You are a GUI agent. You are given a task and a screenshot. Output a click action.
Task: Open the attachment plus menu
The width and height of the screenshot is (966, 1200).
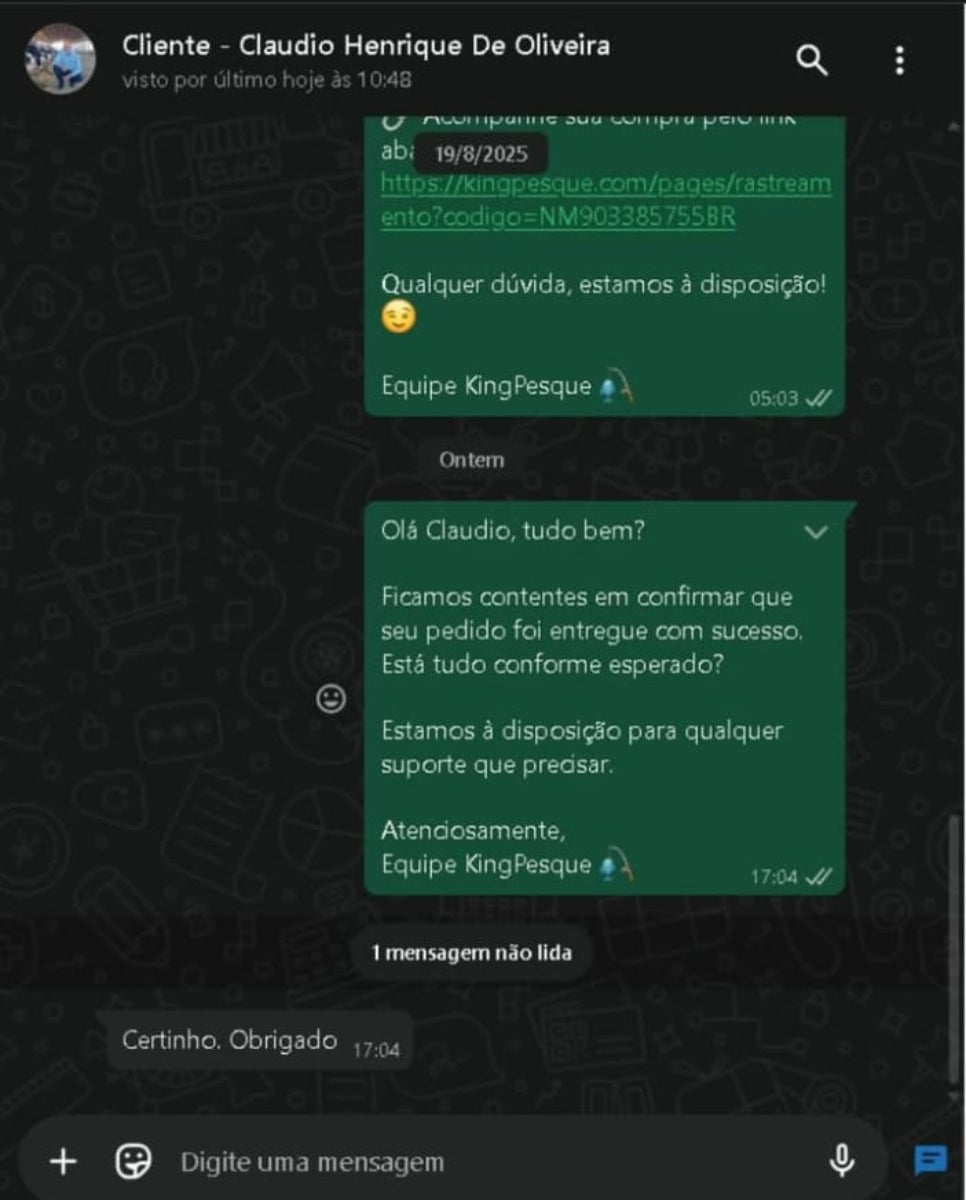point(63,1161)
